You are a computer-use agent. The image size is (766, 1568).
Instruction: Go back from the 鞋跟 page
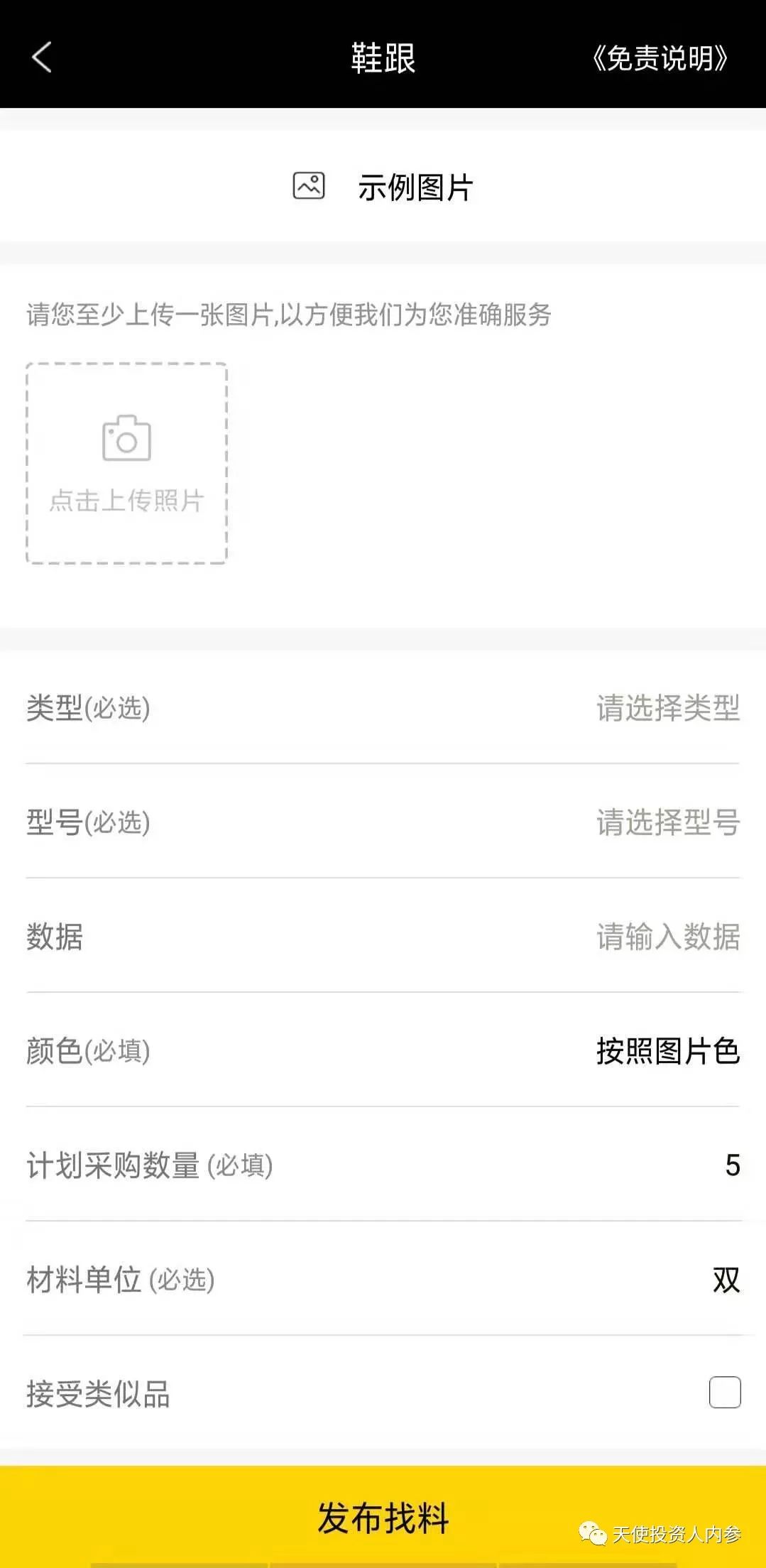click(42, 58)
